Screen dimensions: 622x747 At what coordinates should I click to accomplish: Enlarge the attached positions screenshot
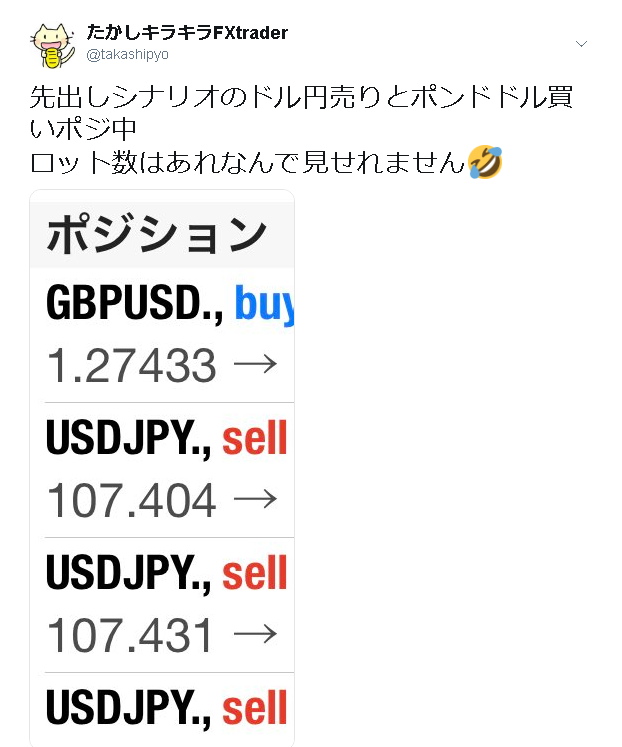162,468
